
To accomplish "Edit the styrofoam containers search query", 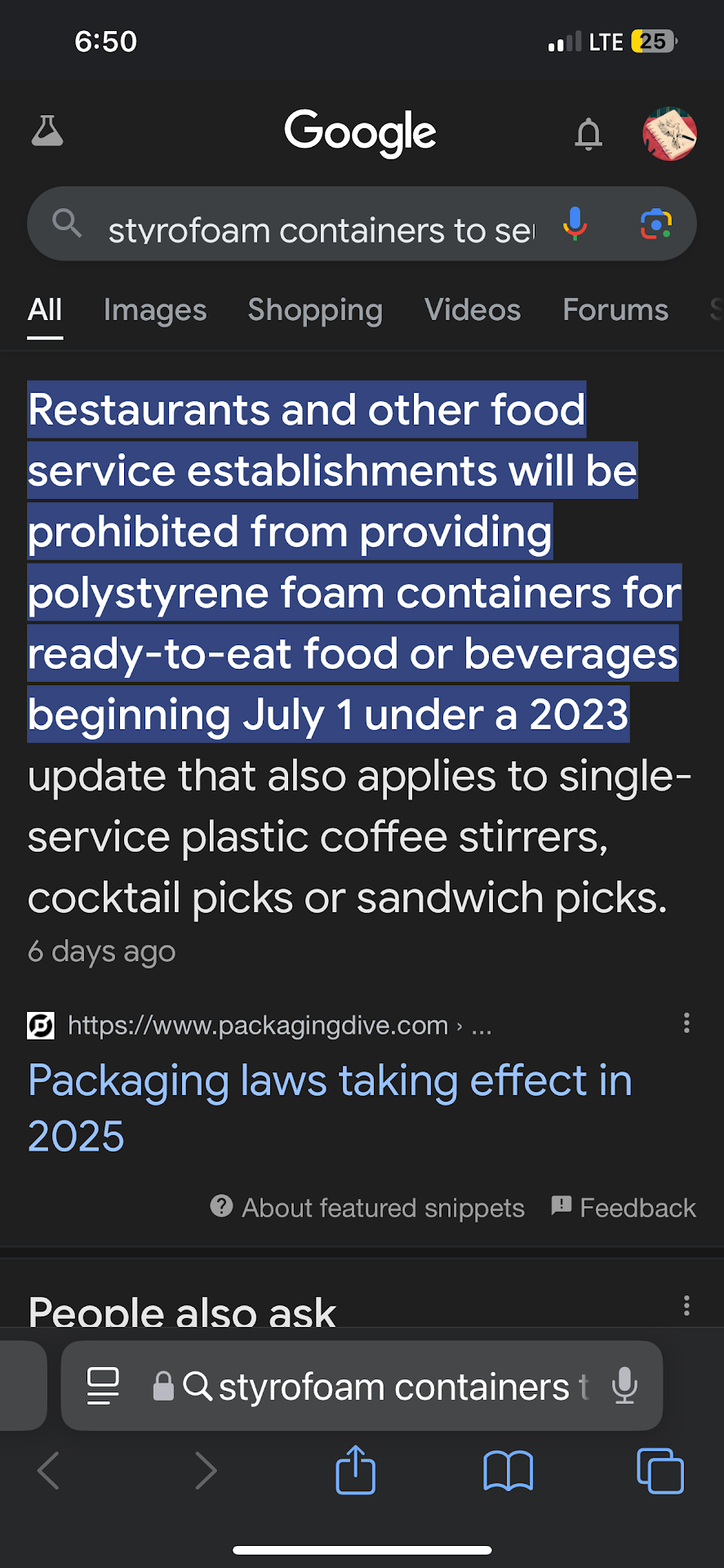I will pyautogui.click(x=320, y=230).
